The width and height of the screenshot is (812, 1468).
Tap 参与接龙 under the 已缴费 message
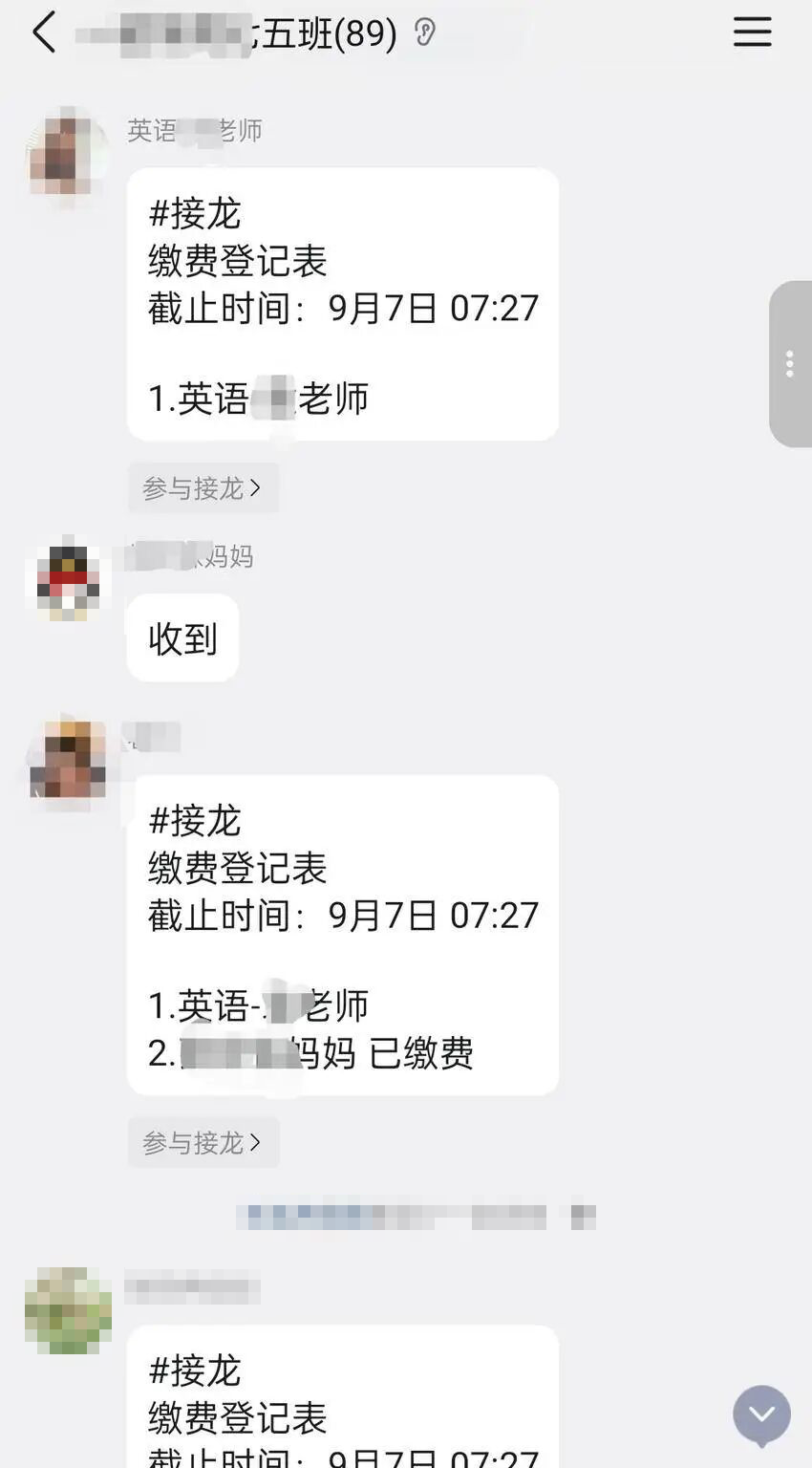203,1142
